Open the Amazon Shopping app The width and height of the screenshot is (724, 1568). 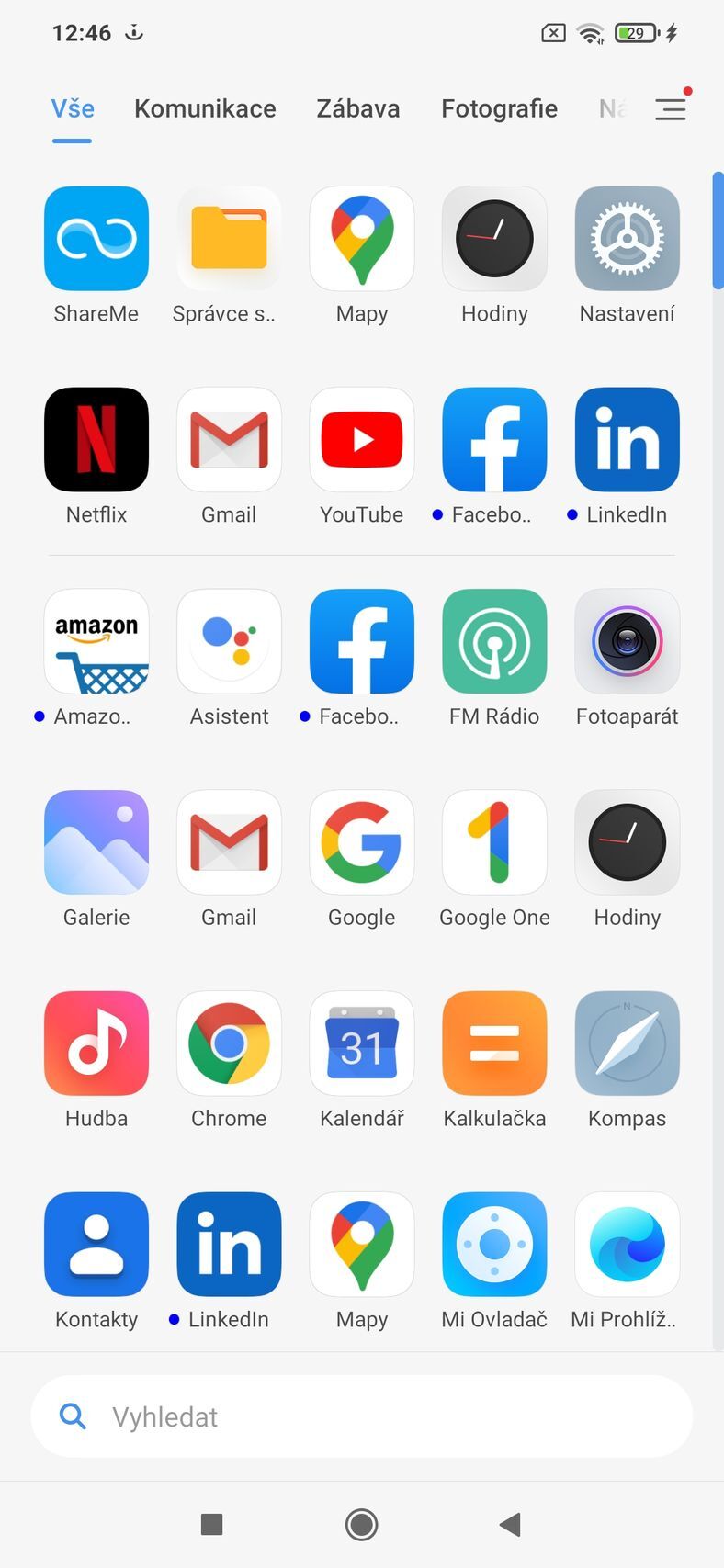coord(96,640)
